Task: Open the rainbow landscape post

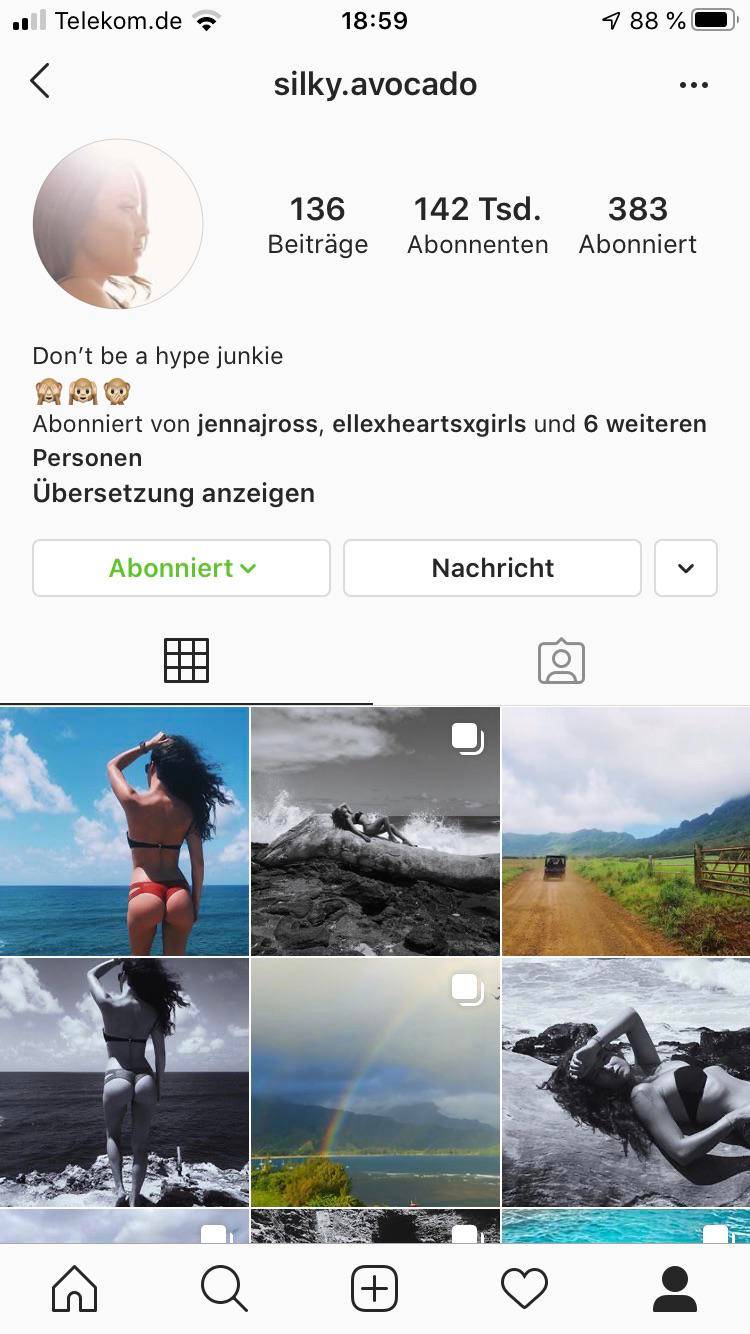Action: point(375,1081)
